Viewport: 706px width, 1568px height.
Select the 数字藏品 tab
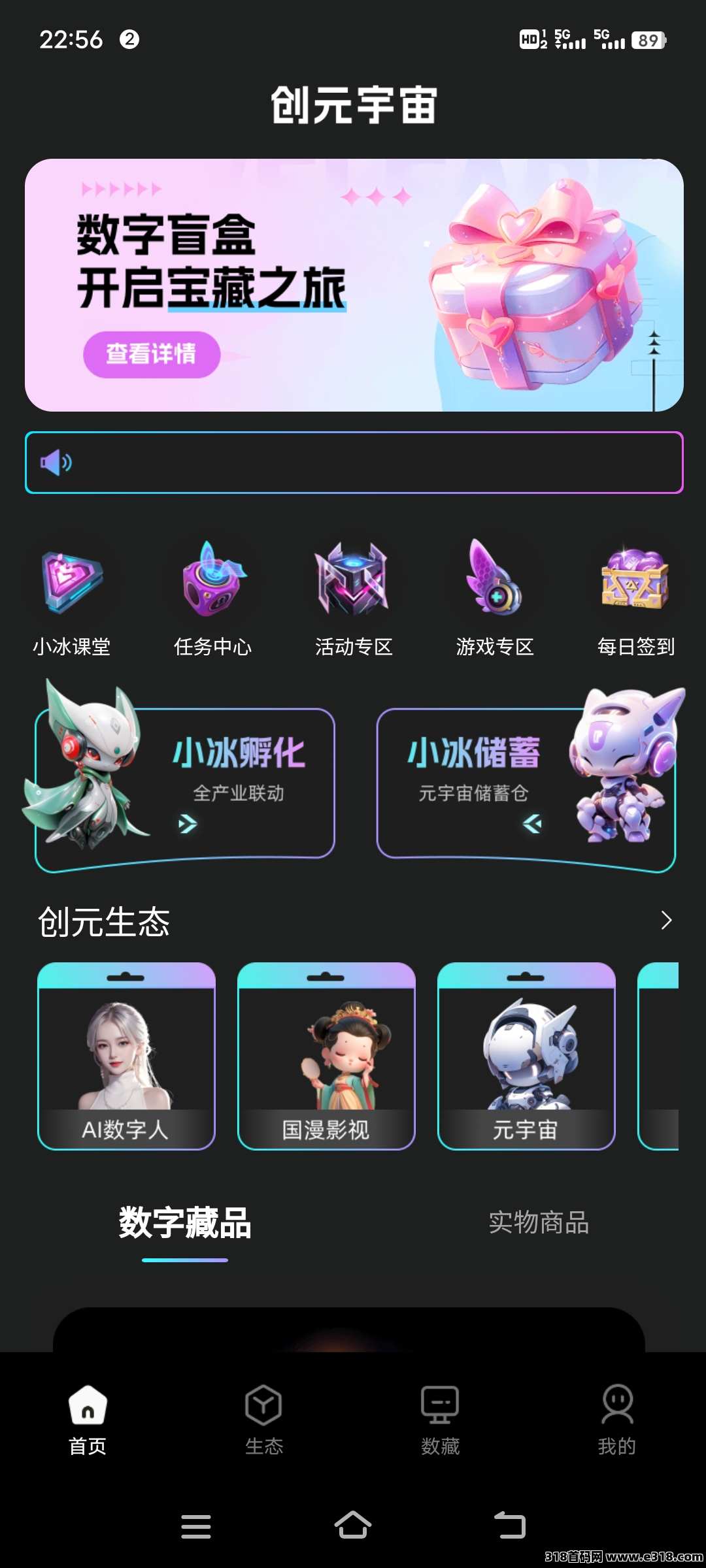click(x=185, y=1223)
